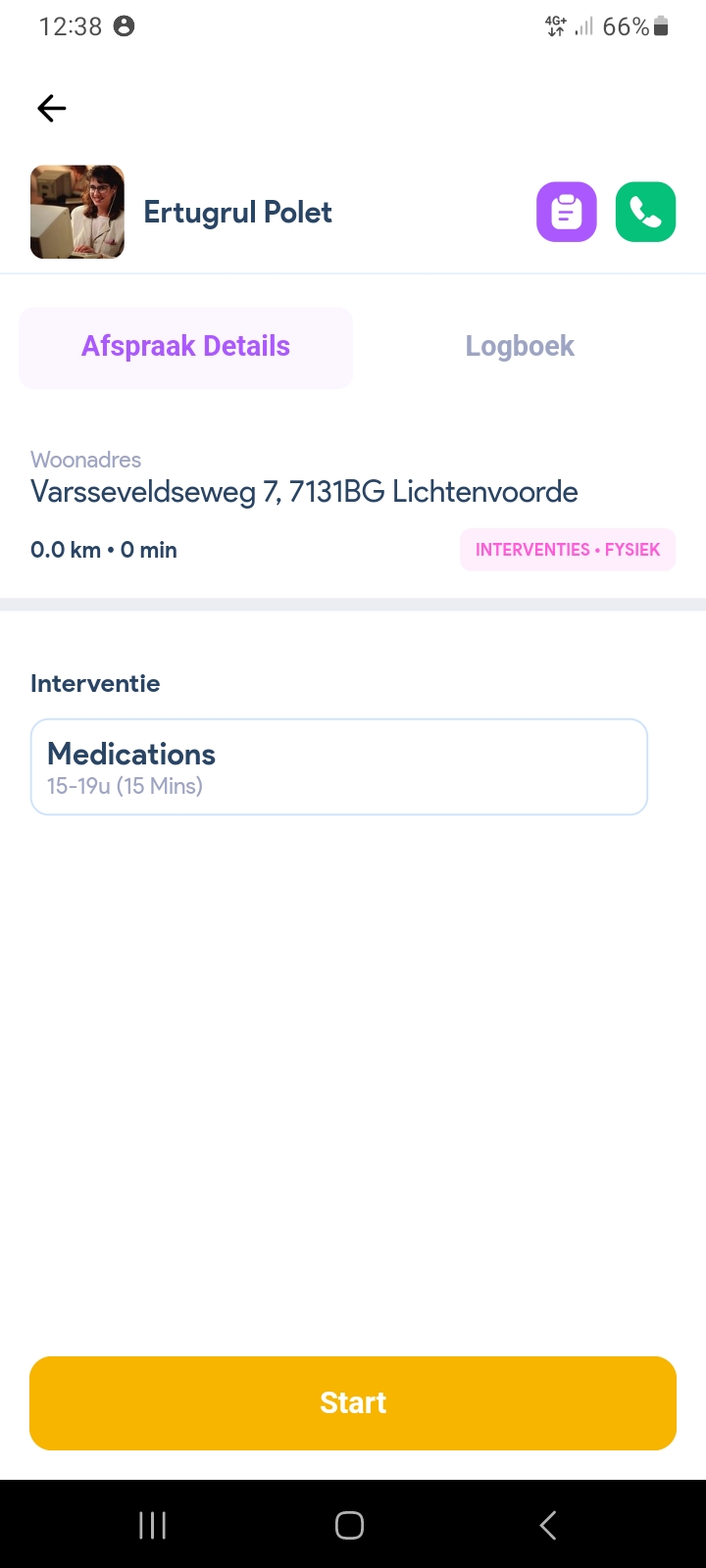Viewport: 706px width, 1568px height.
Task: Open Ertugrul Polet's profile photo
Action: [x=77, y=212]
